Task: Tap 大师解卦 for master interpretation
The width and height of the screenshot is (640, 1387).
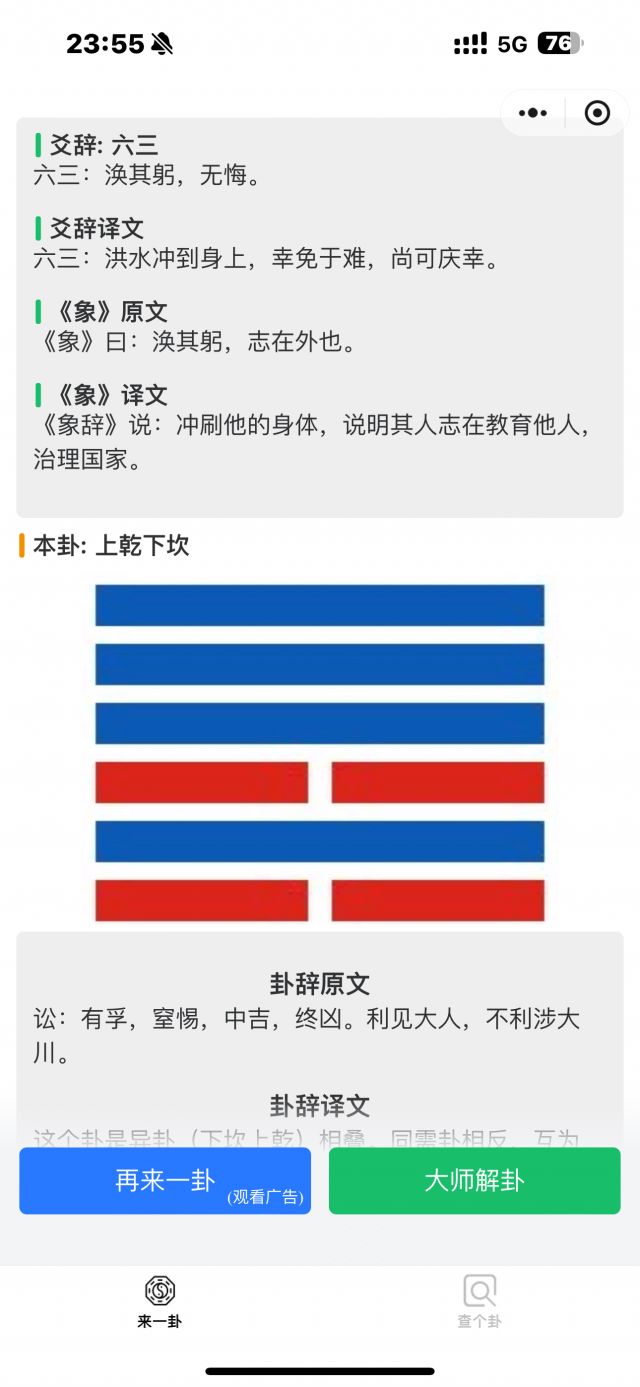Action: coord(474,1181)
